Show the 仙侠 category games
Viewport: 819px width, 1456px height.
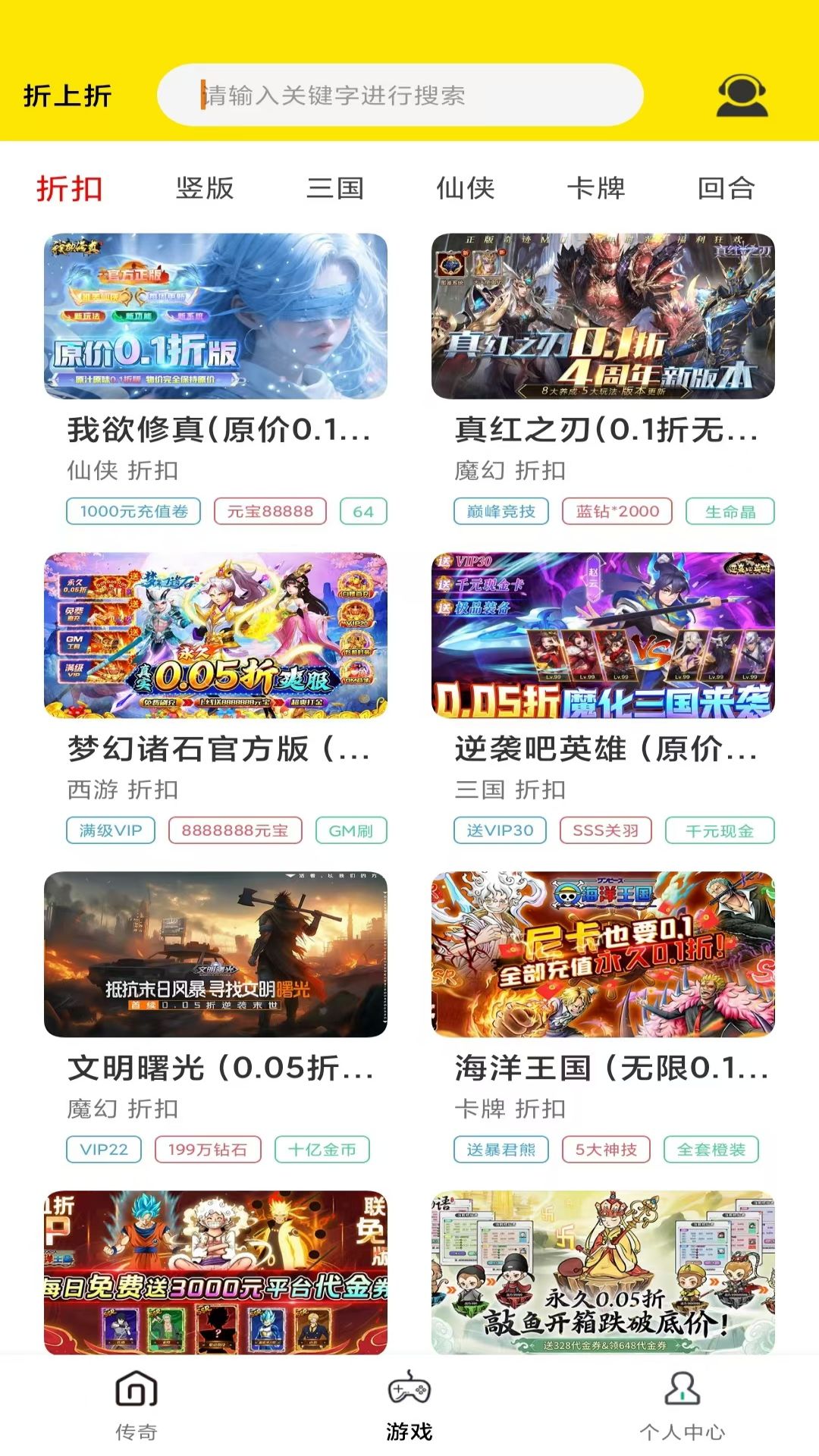[466, 188]
